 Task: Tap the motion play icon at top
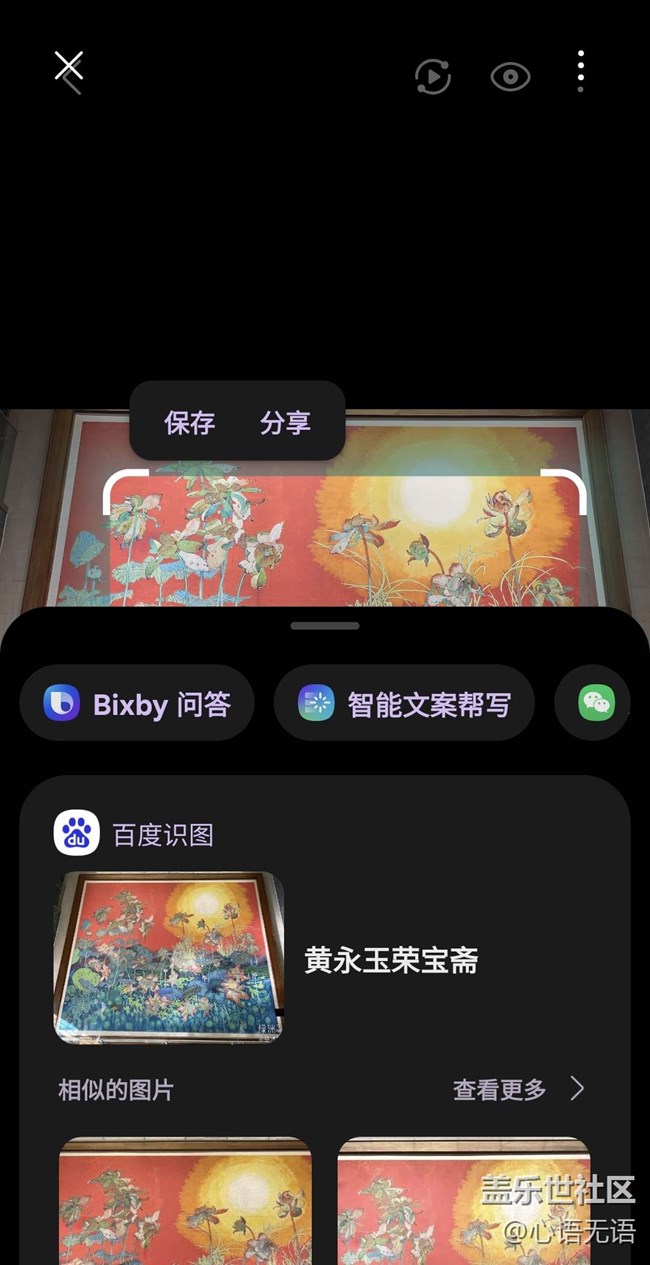pyautogui.click(x=432, y=77)
